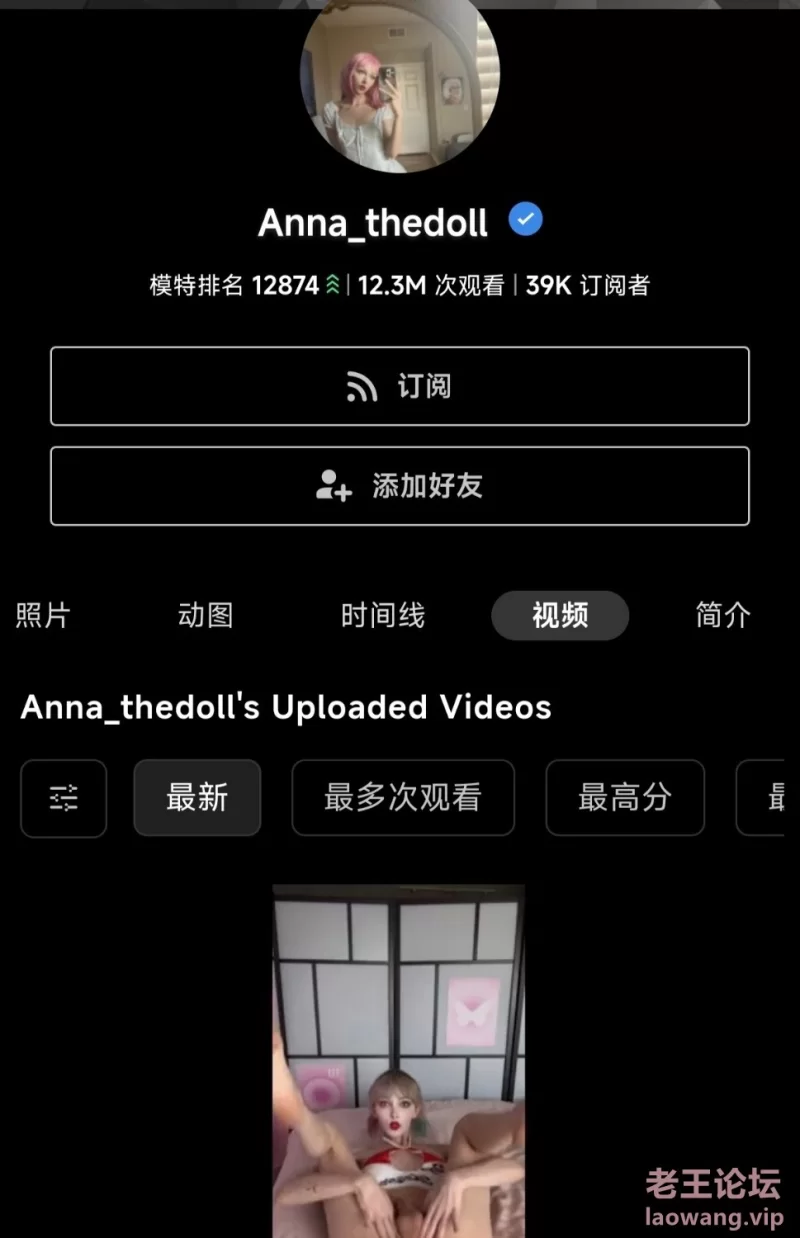Open the first uploaded video thumbnail

point(398,1060)
